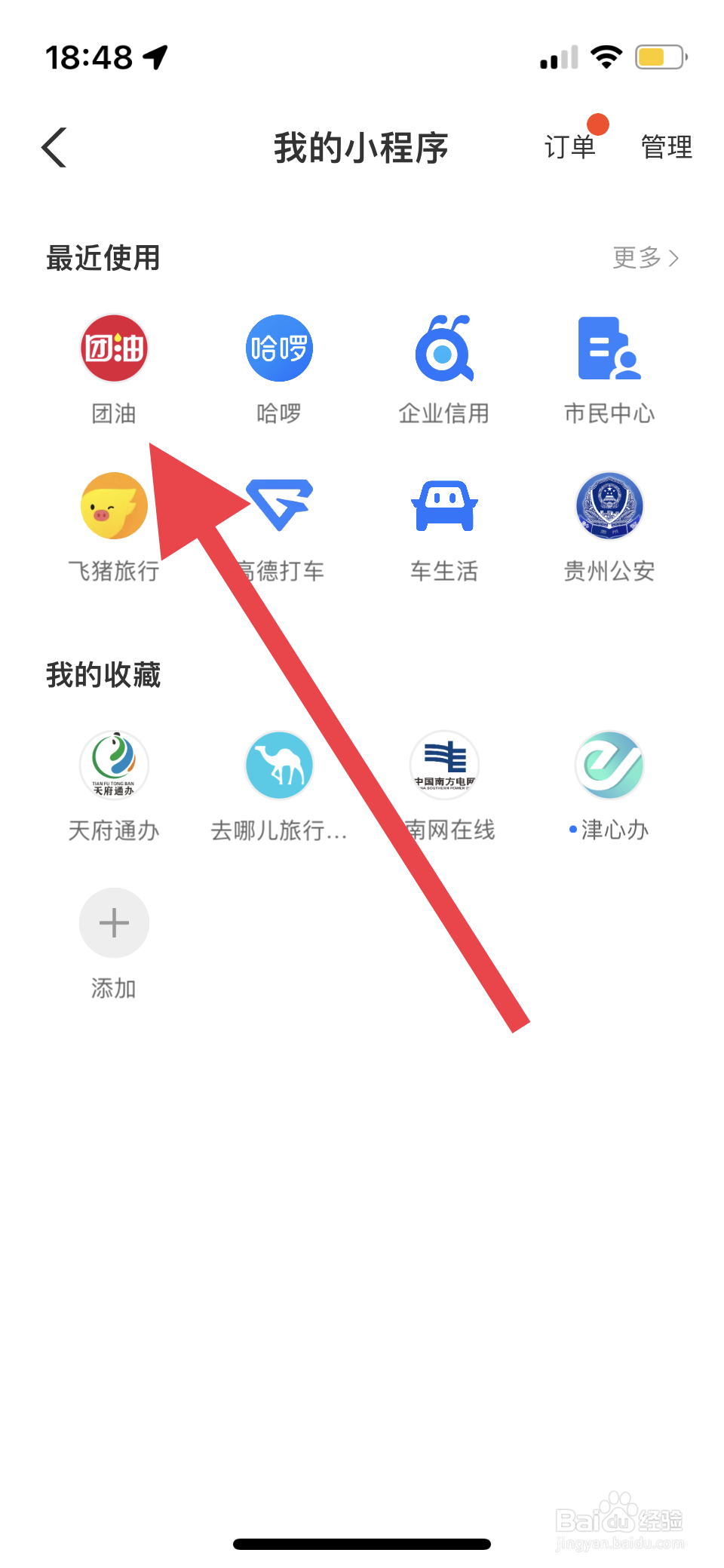Open the 团油 mini program

(x=113, y=348)
